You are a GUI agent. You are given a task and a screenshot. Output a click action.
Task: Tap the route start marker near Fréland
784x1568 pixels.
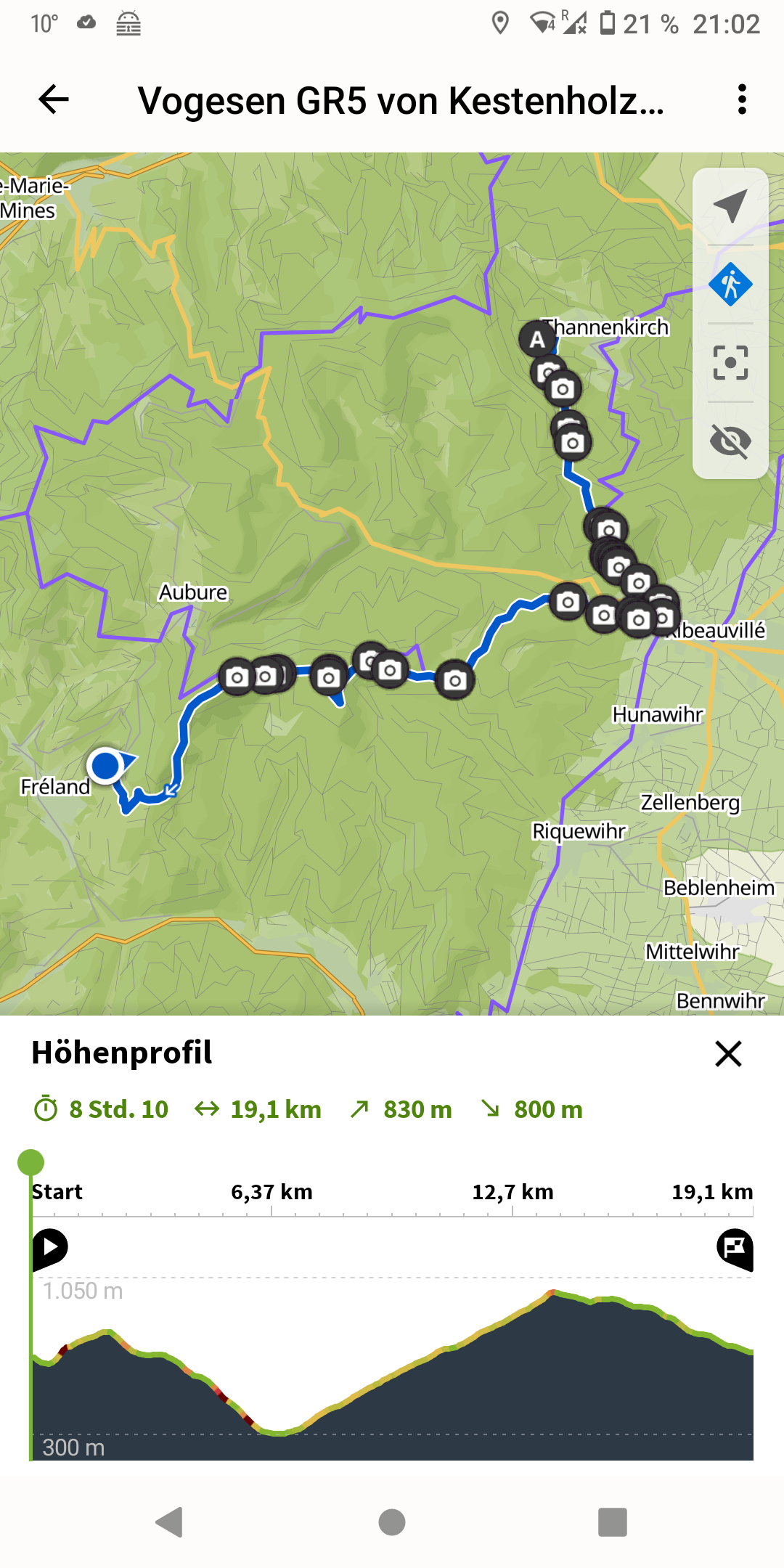coord(107,767)
